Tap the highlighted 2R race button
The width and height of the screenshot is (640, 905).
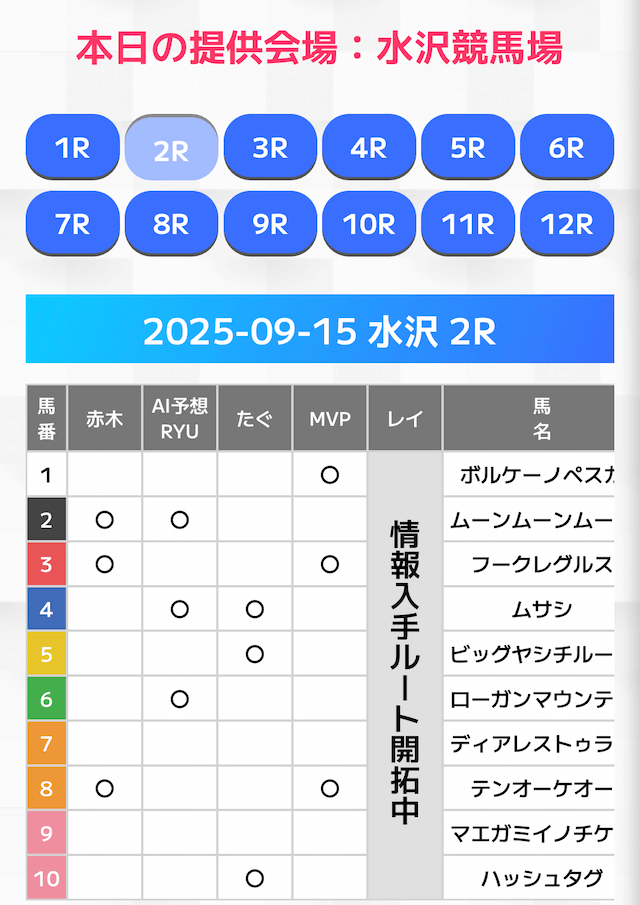[x=171, y=149]
